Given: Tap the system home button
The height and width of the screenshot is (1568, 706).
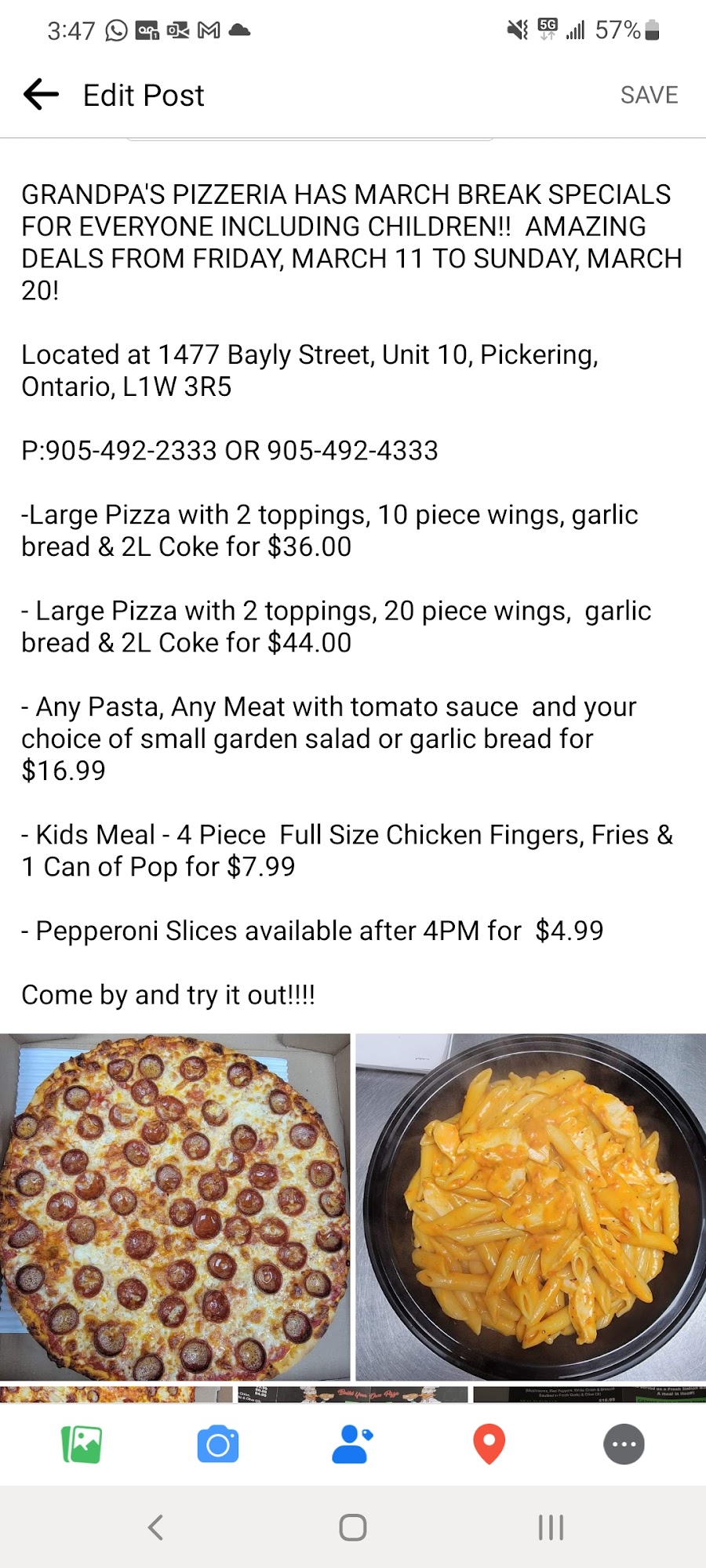Looking at the screenshot, I should (x=353, y=1527).
